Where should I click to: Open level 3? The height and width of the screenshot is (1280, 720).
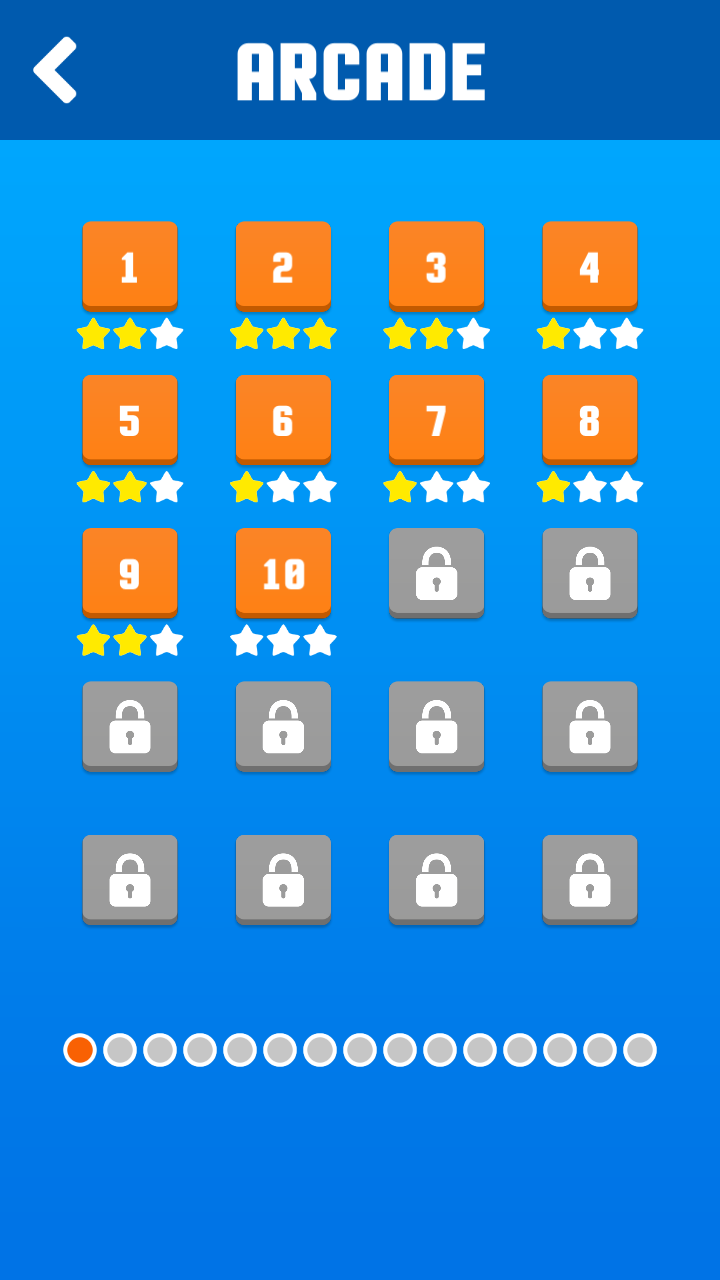click(436, 266)
